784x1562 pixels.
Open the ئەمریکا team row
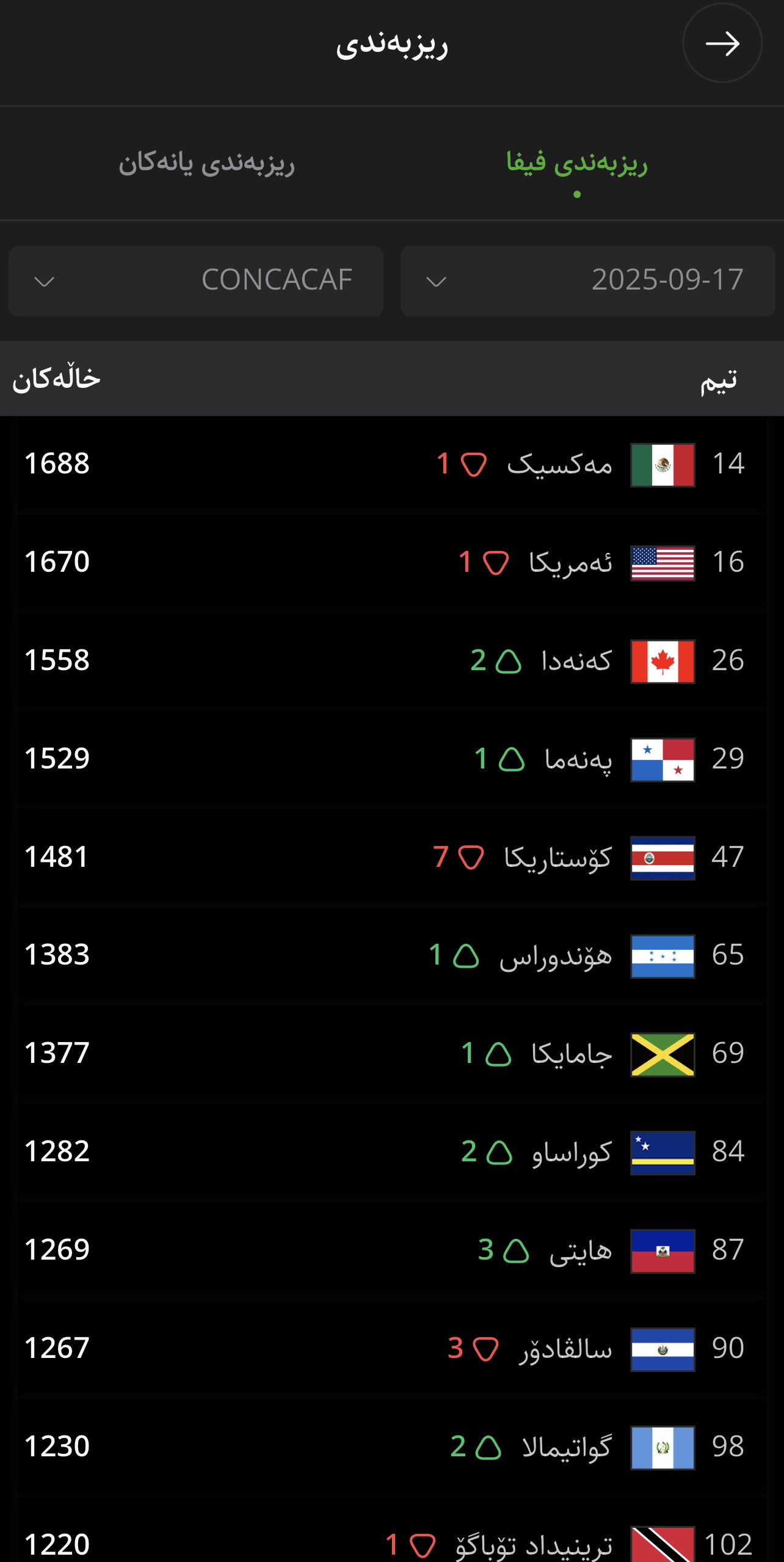pos(391,563)
